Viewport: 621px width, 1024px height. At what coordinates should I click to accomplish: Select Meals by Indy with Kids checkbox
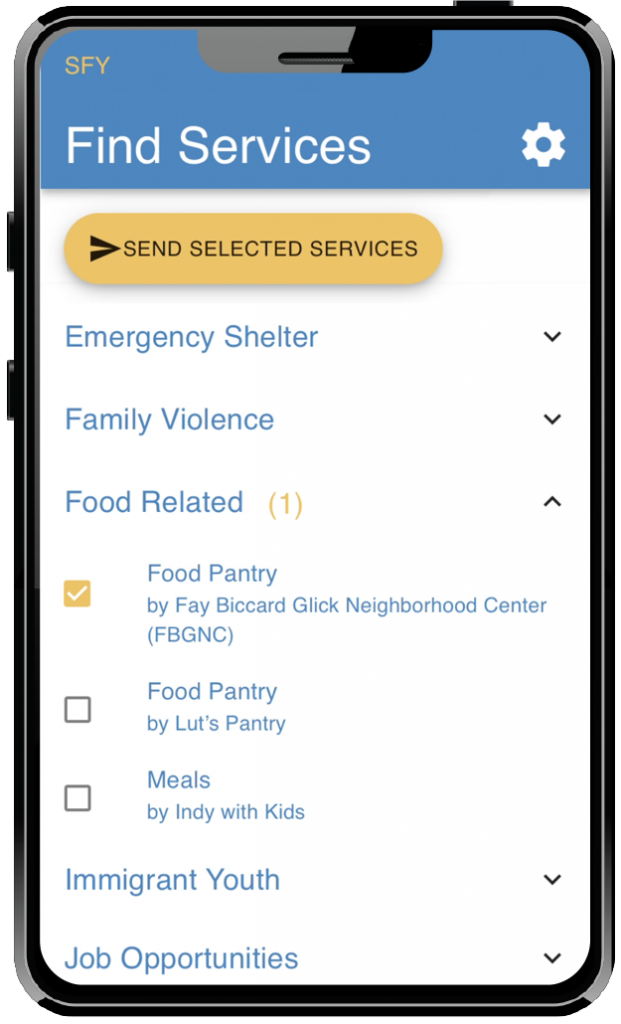pyautogui.click(x=77, y=797)
